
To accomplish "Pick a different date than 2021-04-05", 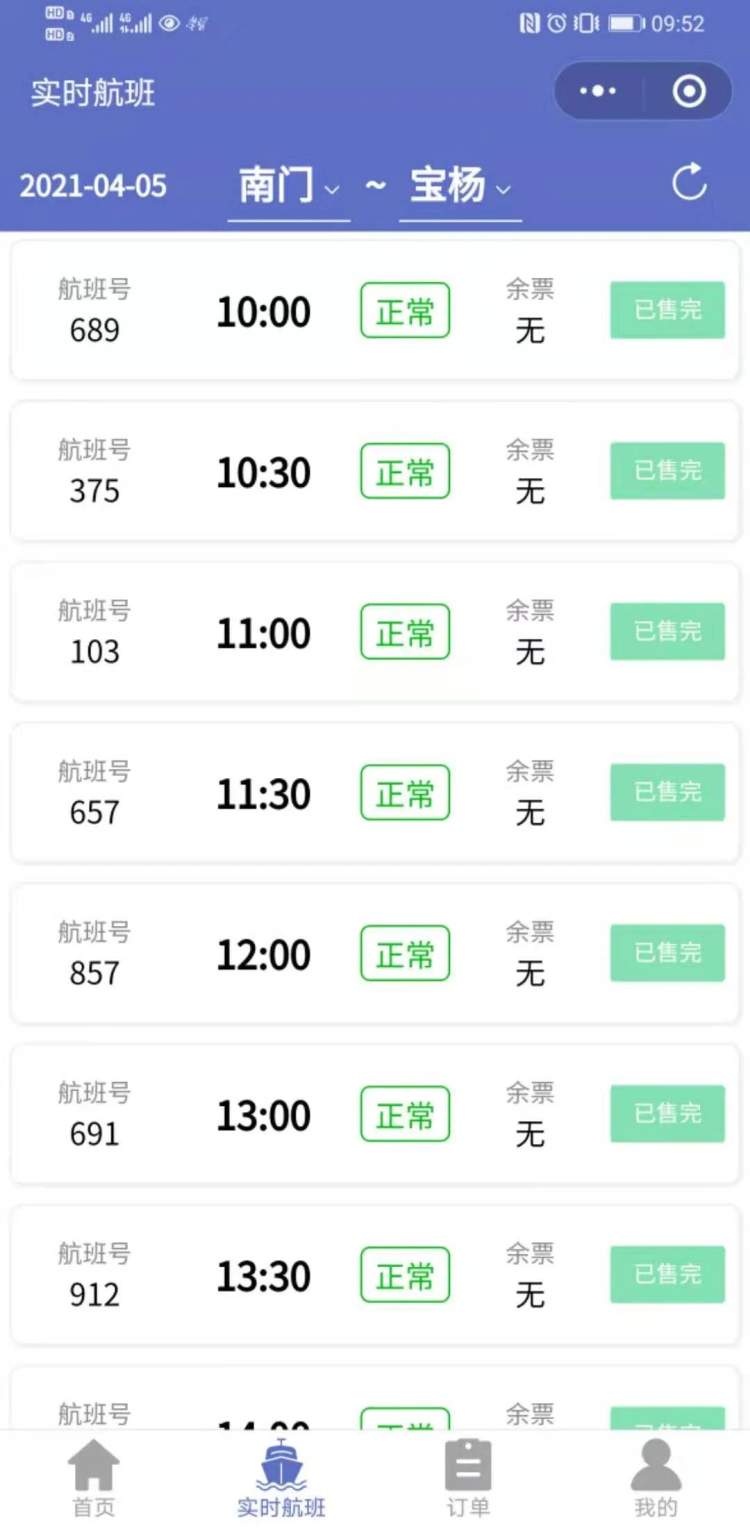I will tap(93, 186).
